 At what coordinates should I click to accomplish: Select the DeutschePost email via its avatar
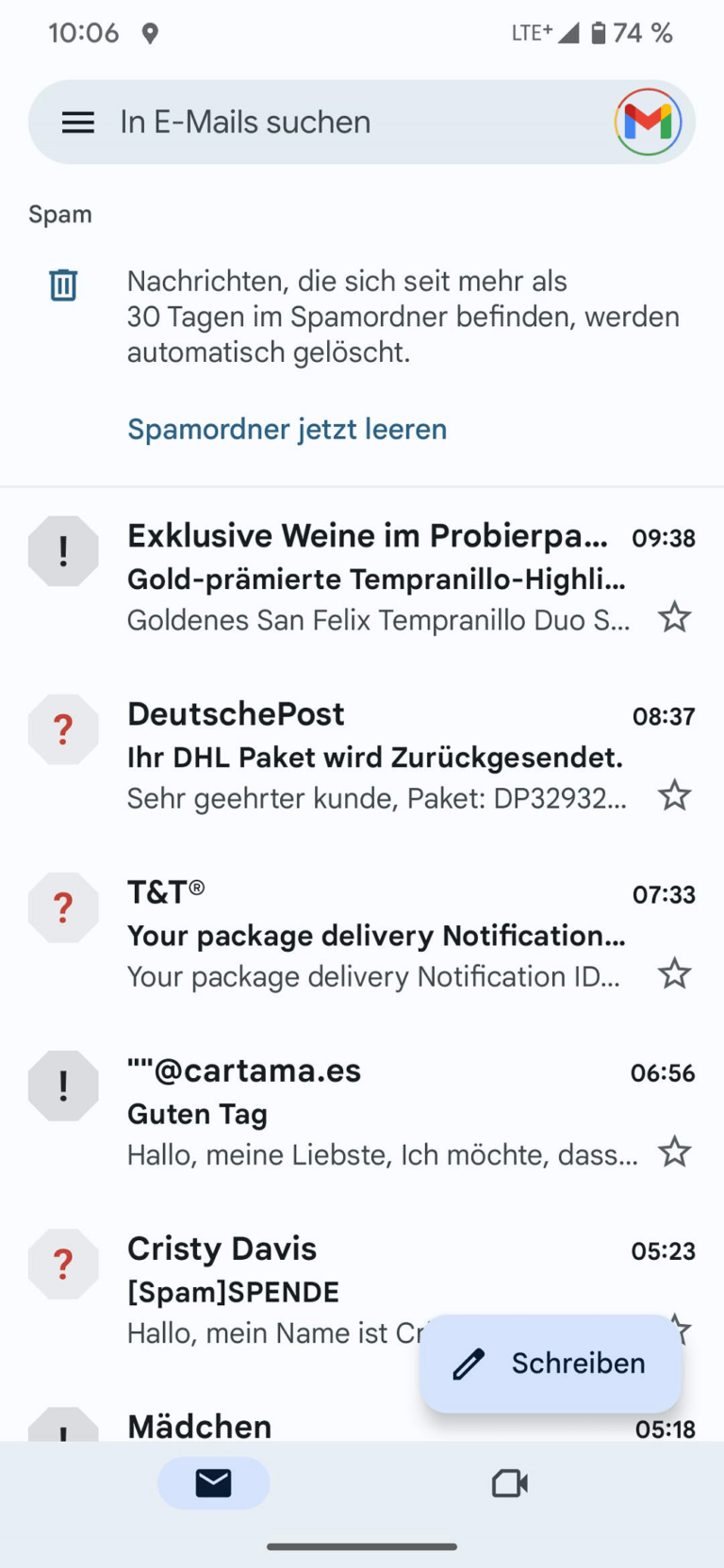click(63, 729)
